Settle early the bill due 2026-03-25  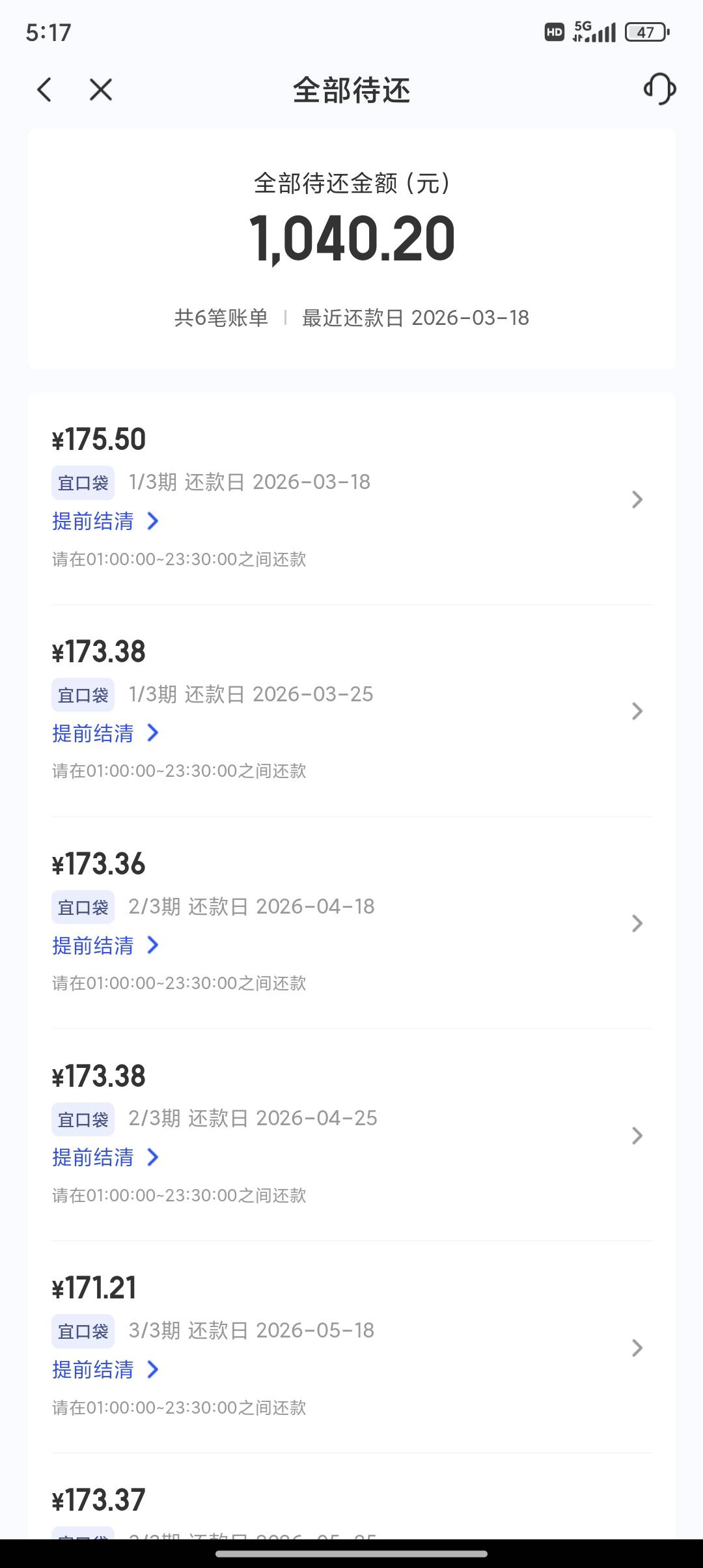pos(106,733)
